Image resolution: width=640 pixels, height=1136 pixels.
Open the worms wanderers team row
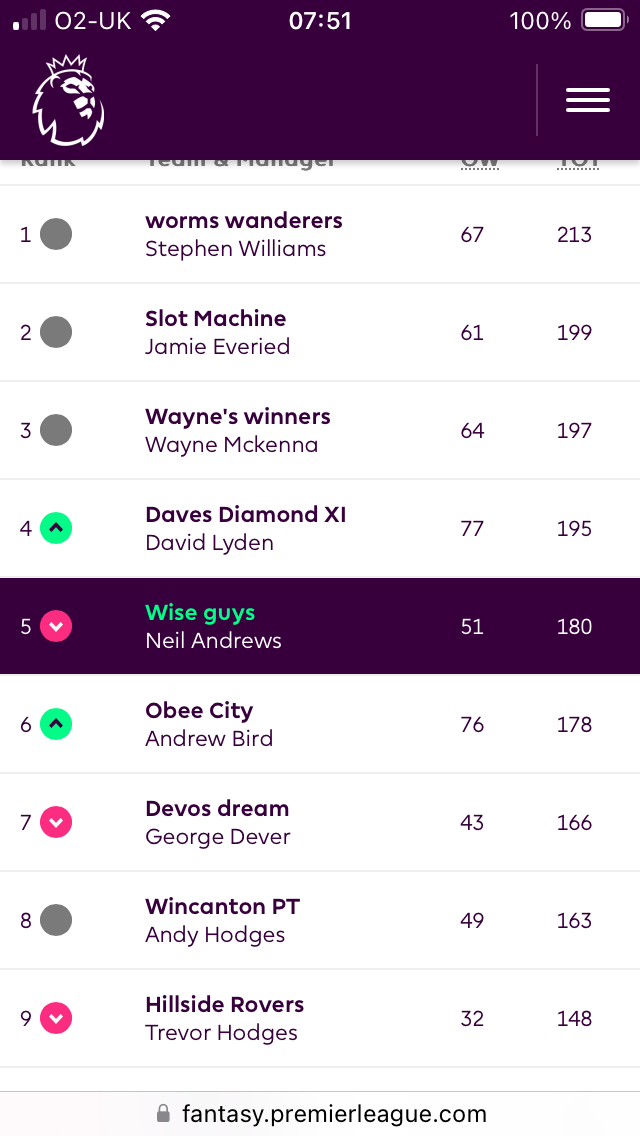[320, 235]
